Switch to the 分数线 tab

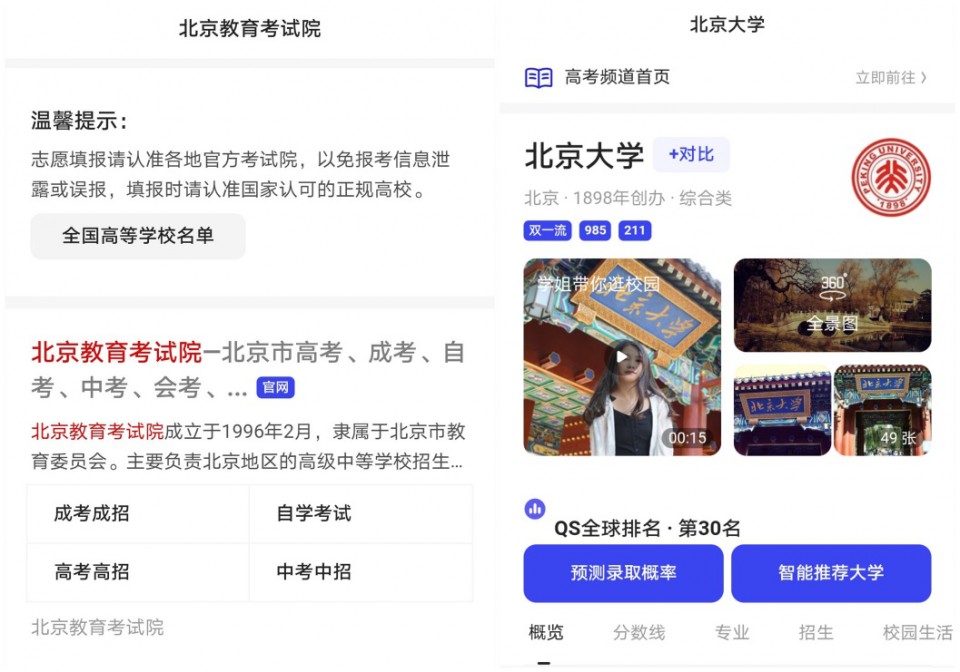click(x=639, y=632)
